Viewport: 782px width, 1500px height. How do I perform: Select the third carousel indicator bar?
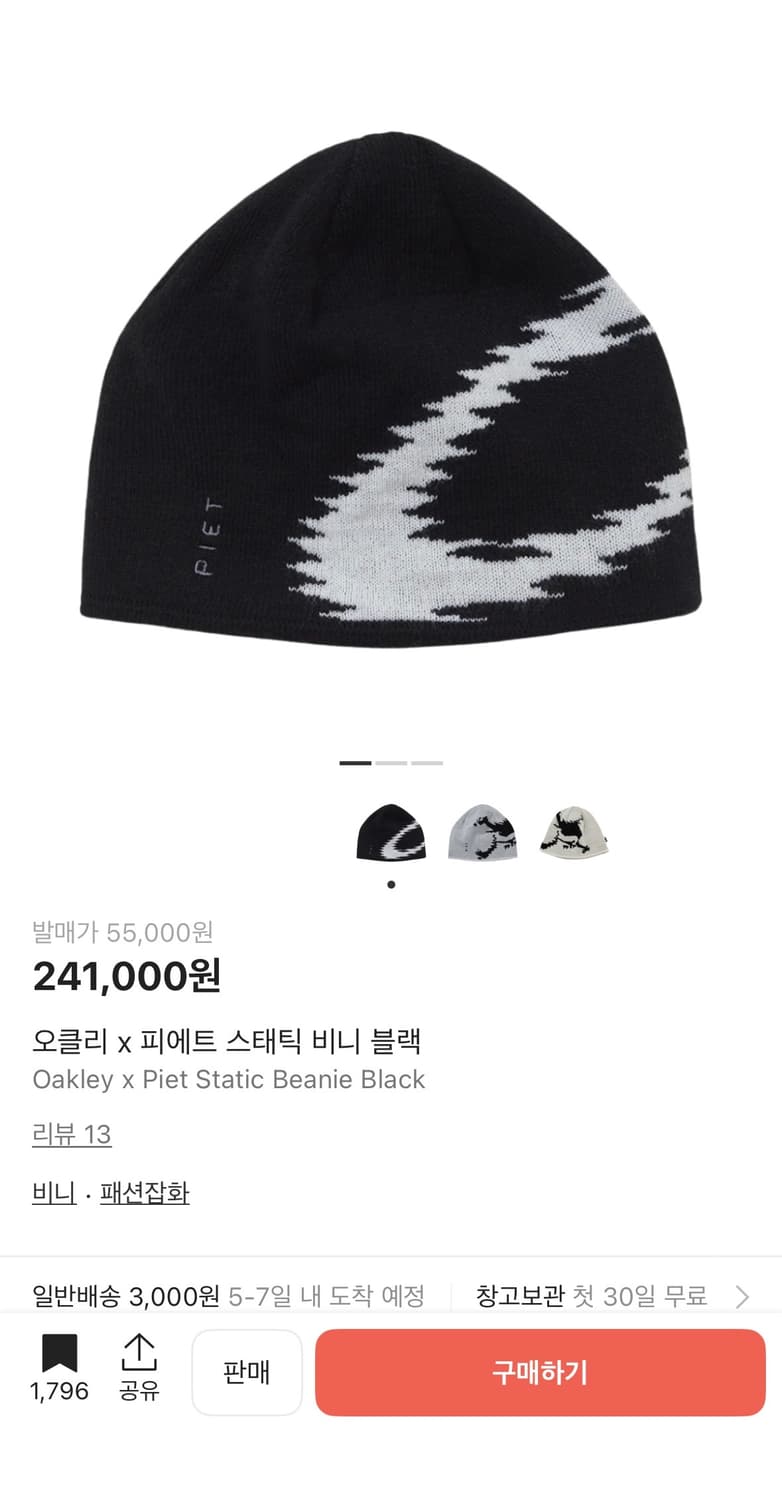[x=425, y=762]
